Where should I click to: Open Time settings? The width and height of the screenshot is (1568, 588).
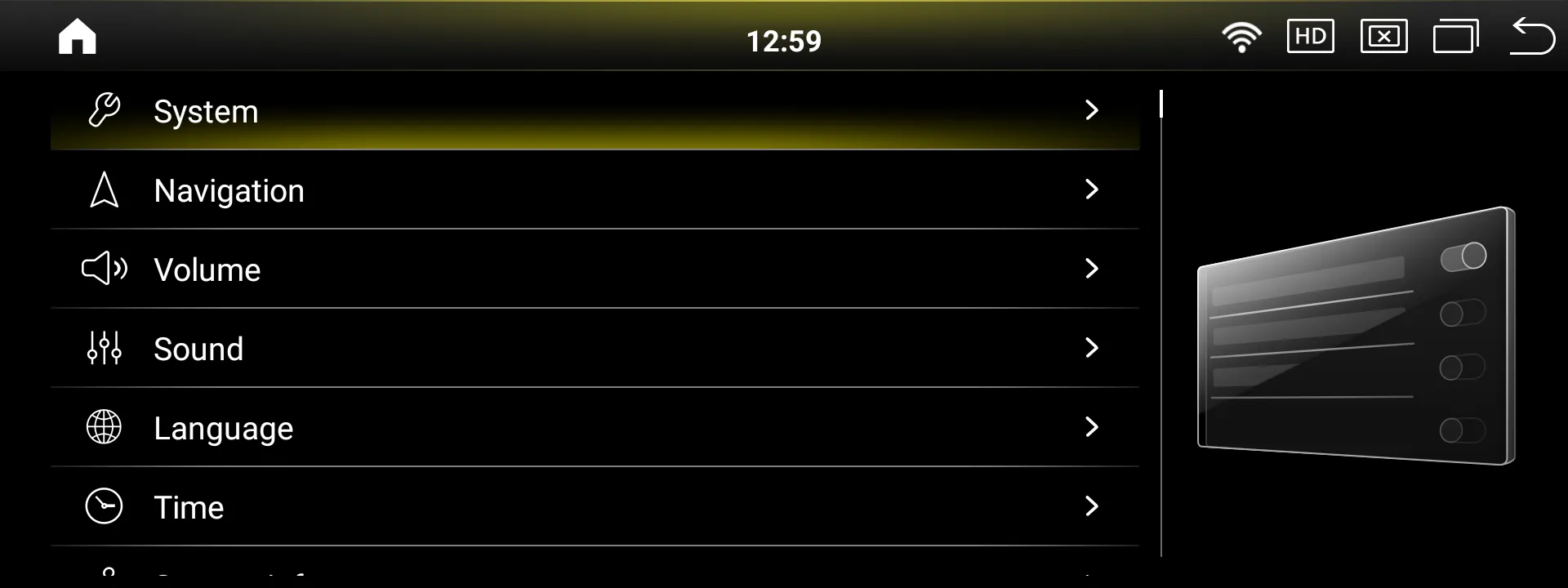595,507
